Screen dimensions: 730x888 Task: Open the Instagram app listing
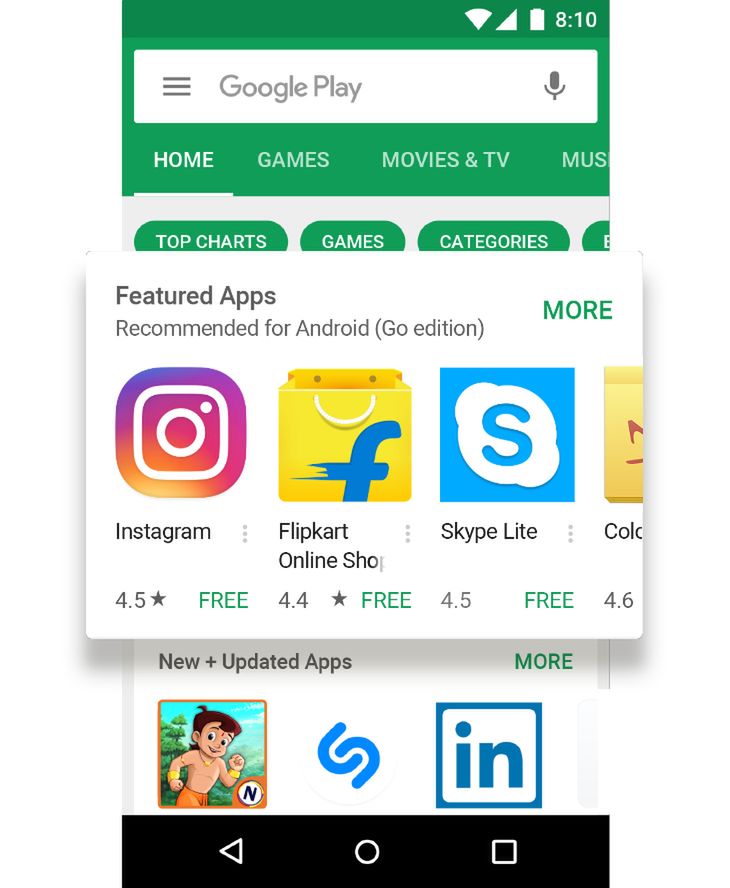tap(181, 433)
